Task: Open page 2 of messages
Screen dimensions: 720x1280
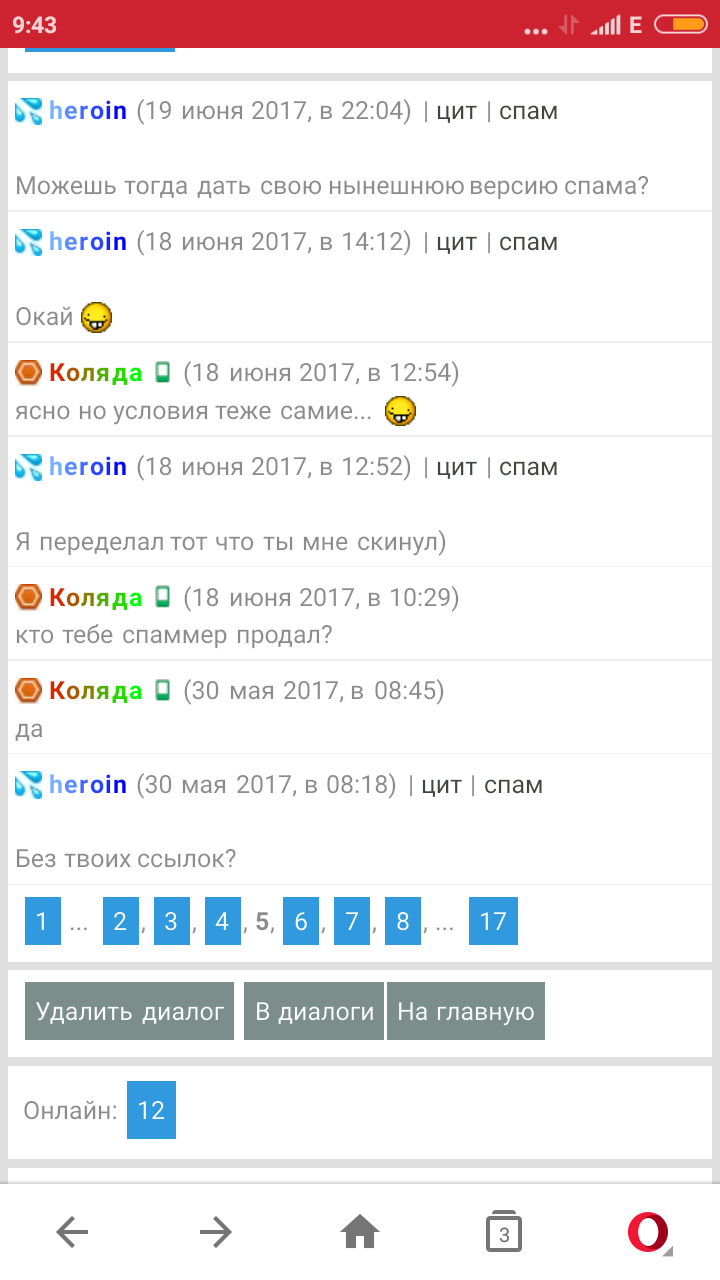Action: click(120, 921)
